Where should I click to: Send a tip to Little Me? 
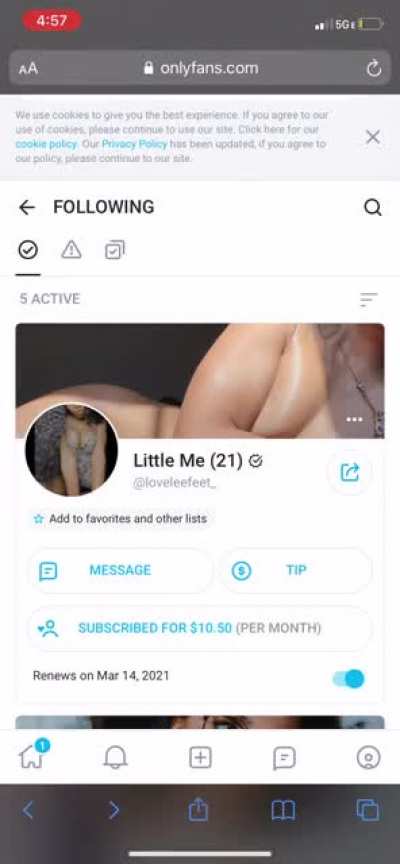[296, 570]
